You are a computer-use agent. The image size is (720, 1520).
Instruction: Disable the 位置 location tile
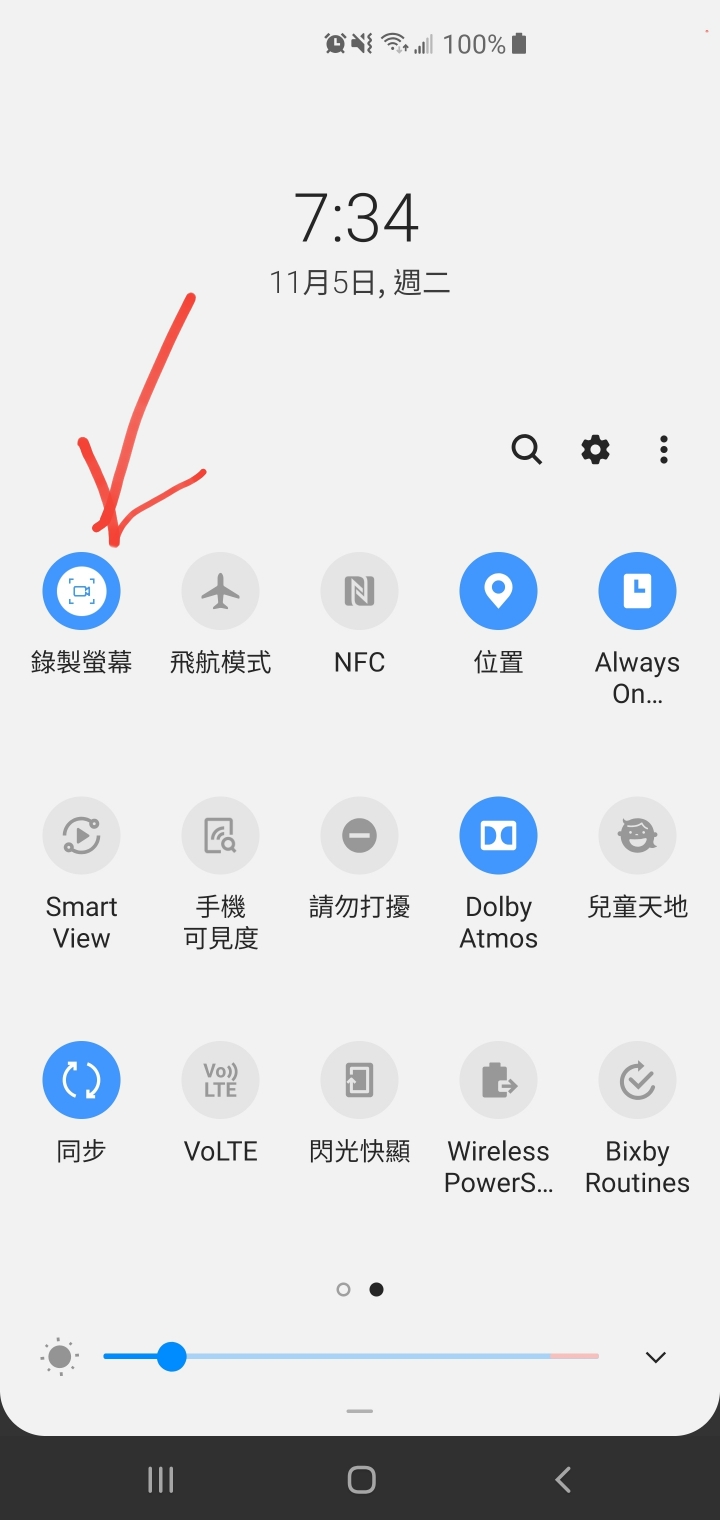pyautogui.click(x=498, y=592)
